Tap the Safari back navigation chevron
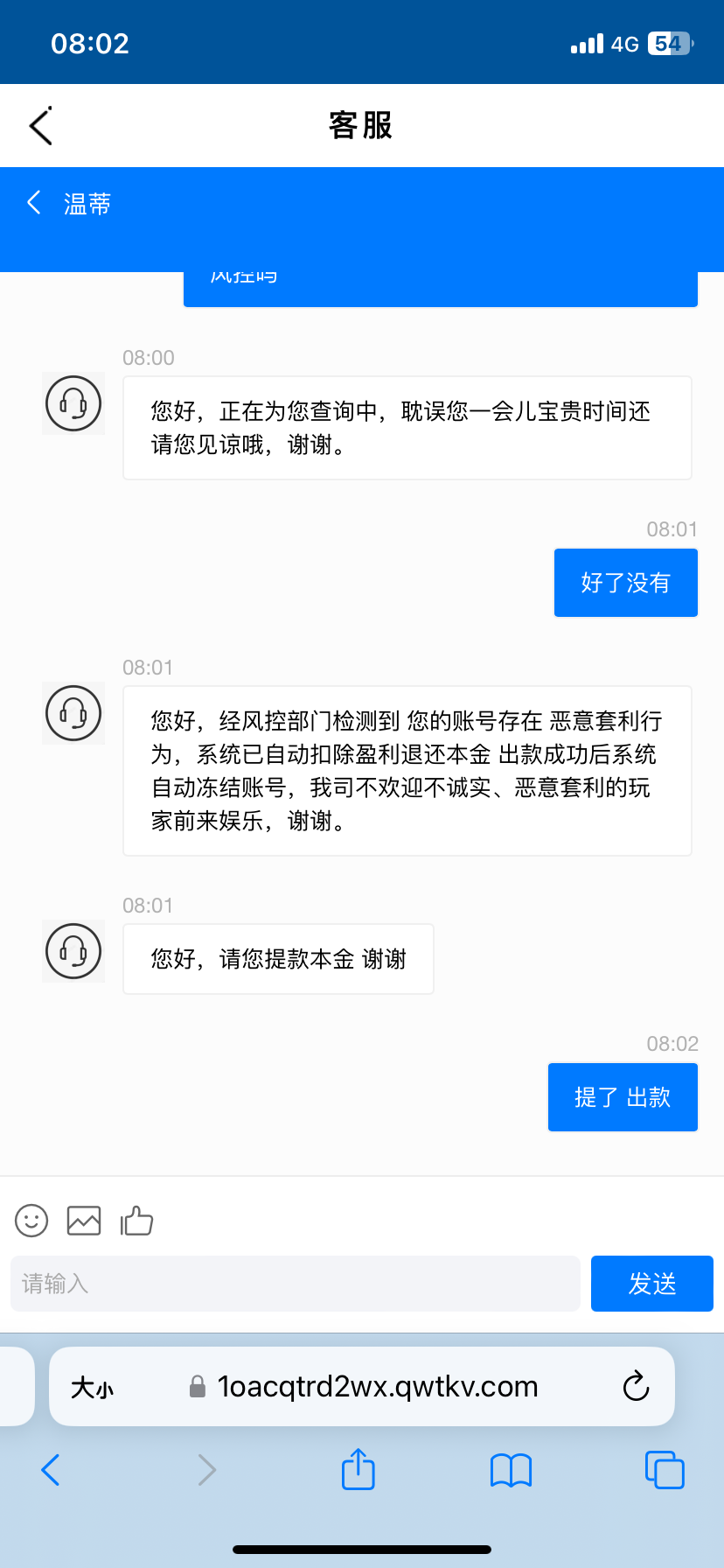Viewport: 724px width, 1568px height. [x=50, y=1470]
